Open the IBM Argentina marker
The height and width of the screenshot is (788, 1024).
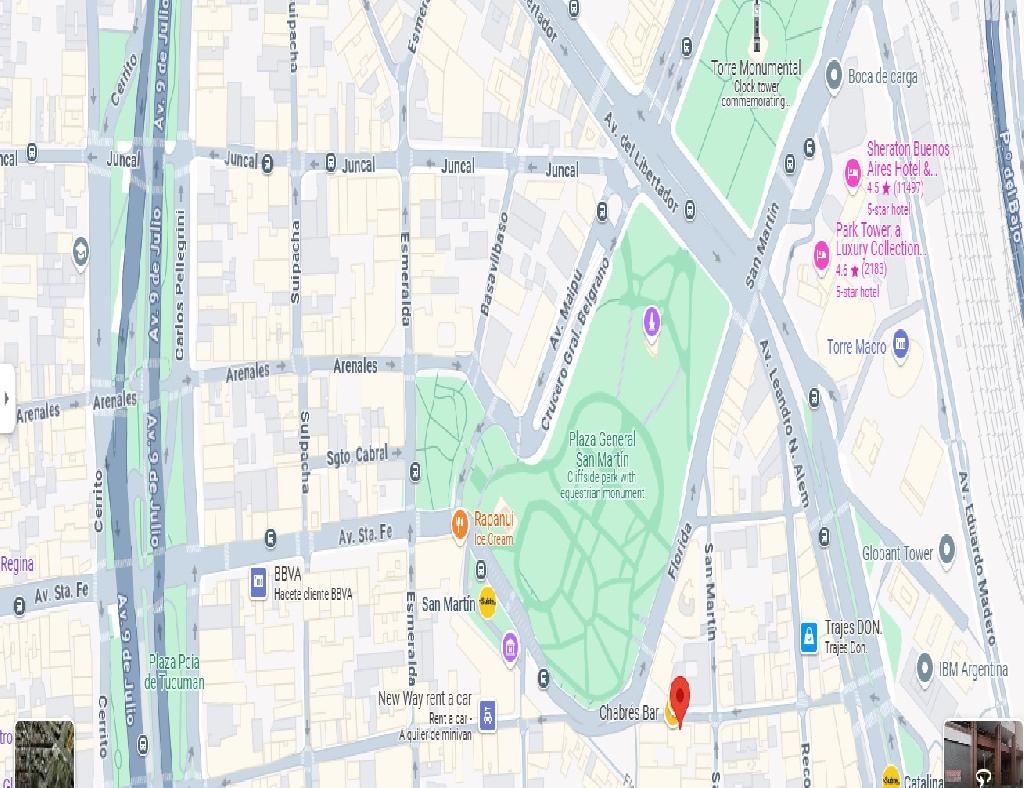tap(925, 668)
